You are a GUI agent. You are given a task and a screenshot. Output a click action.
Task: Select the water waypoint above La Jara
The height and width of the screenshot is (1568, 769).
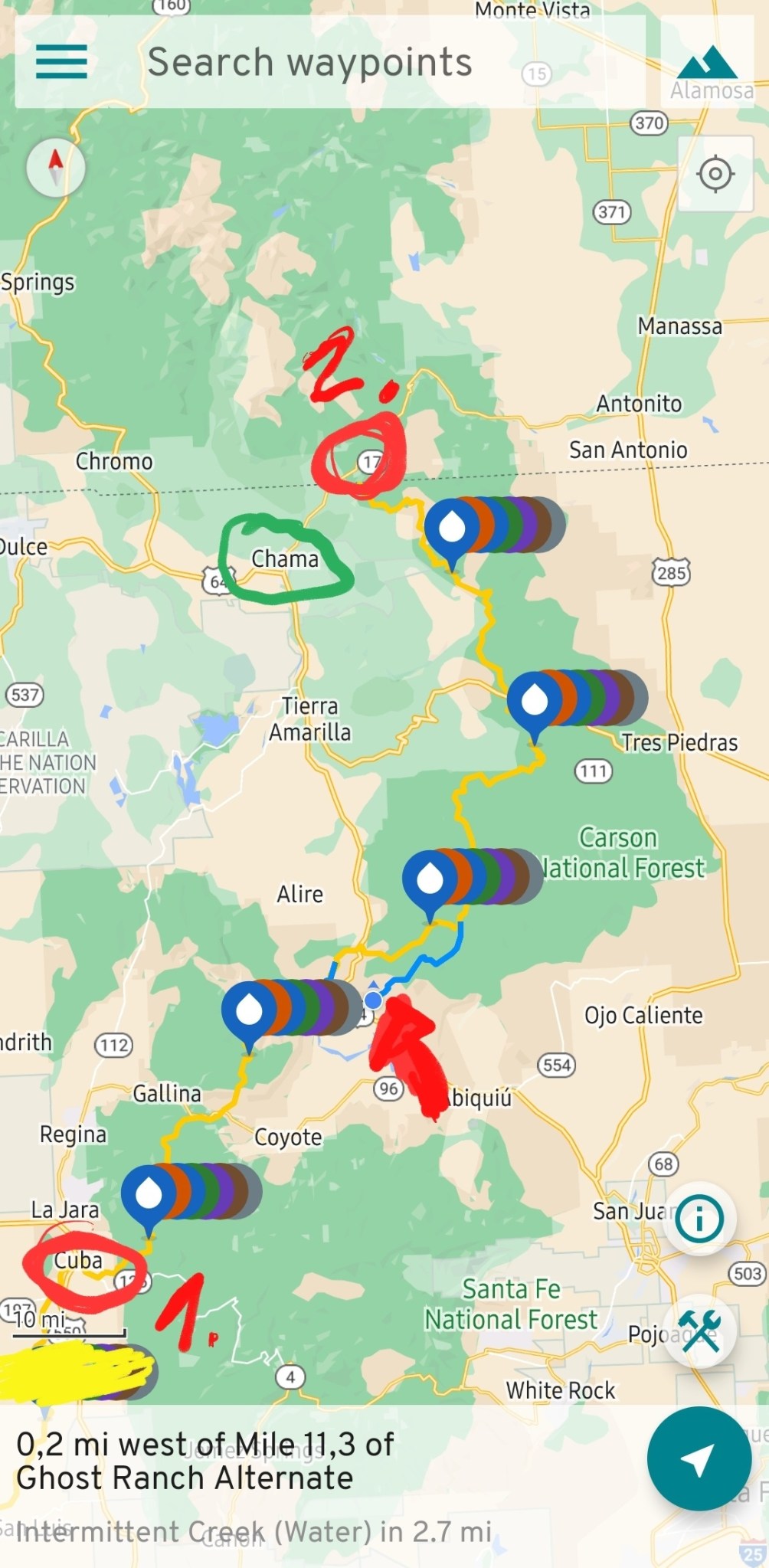point(149,1194)
